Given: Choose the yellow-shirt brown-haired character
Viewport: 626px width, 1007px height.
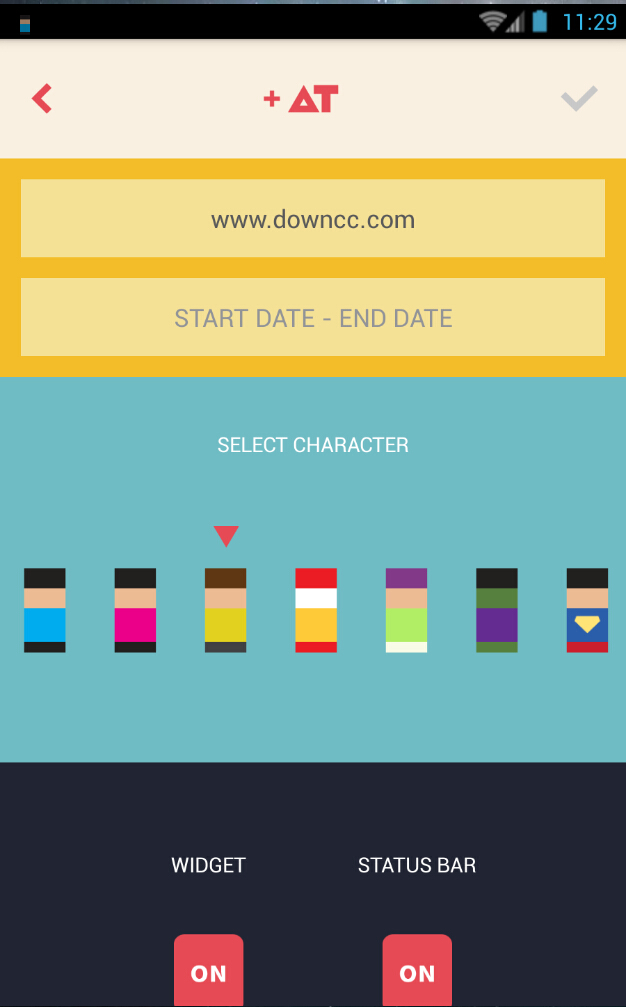Looking at the screenshot, I should (x=226, y=610).
